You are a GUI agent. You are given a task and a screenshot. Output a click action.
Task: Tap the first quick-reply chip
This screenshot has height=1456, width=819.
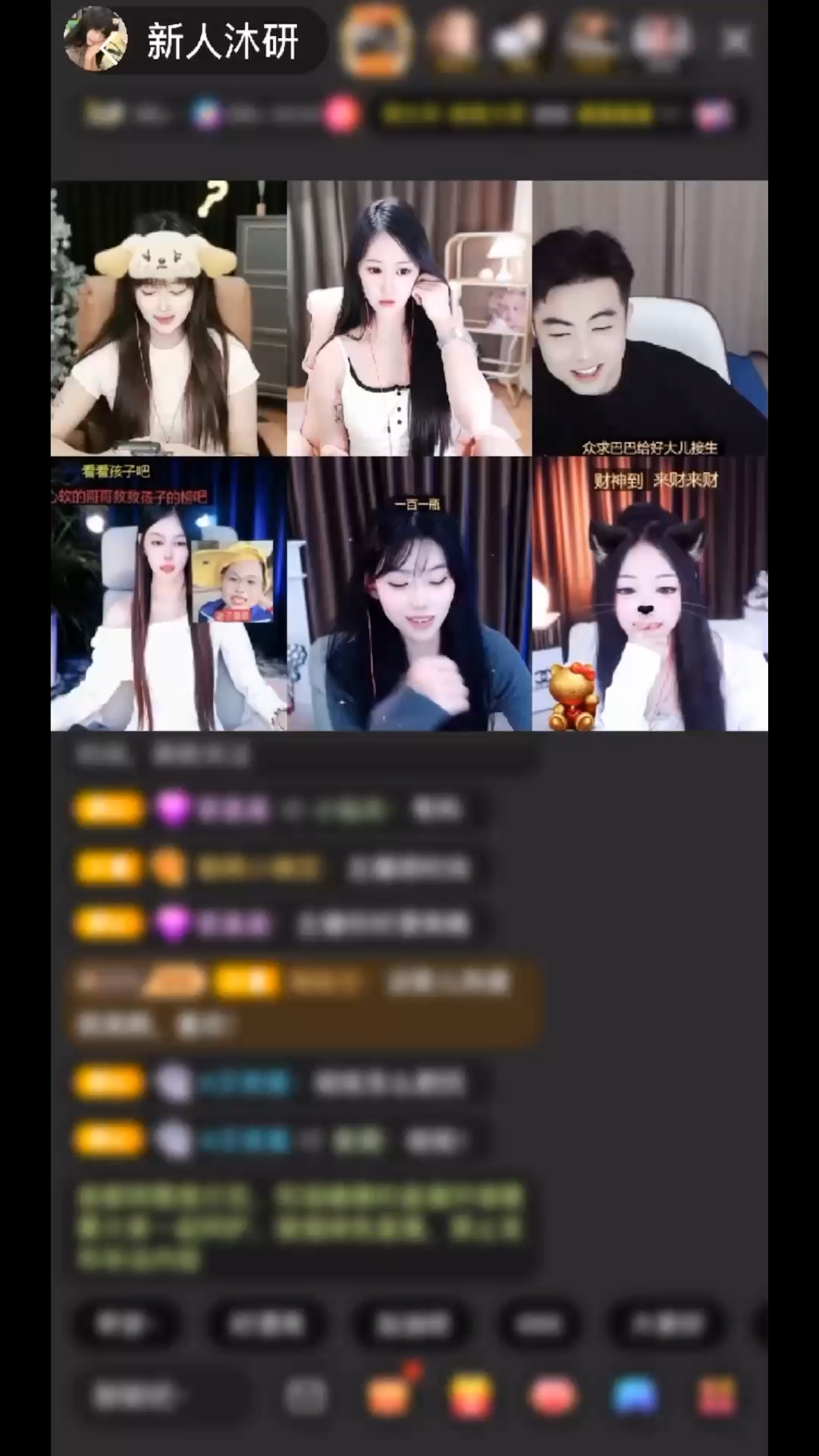(125, 1324)
